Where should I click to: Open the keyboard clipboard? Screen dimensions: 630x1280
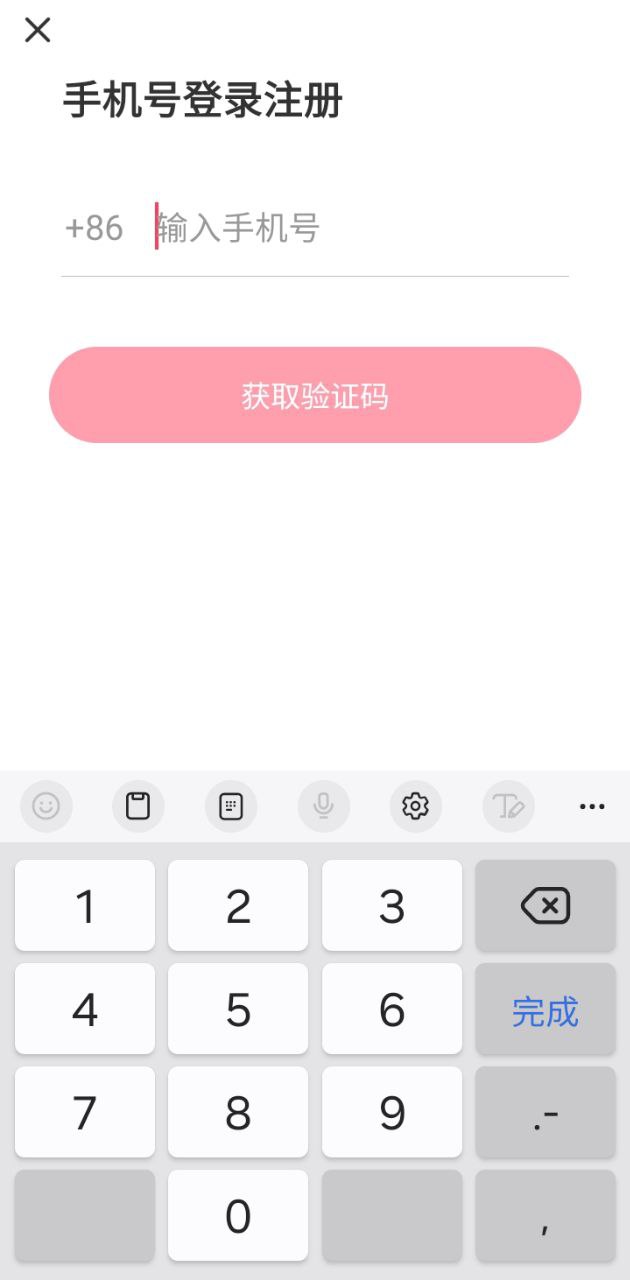[x=138, y=806]
